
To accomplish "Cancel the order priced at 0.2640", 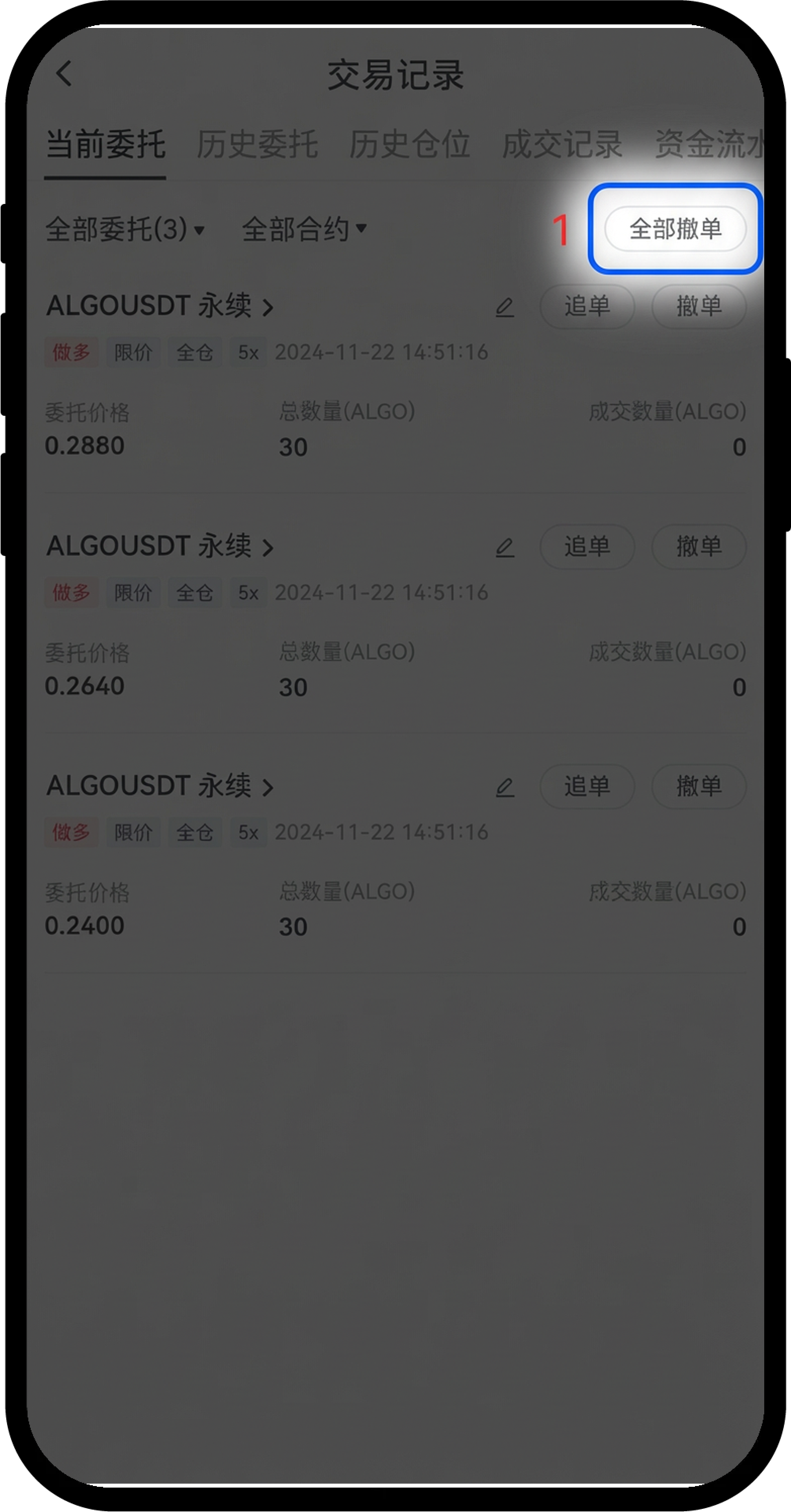I will pos(699,547).
